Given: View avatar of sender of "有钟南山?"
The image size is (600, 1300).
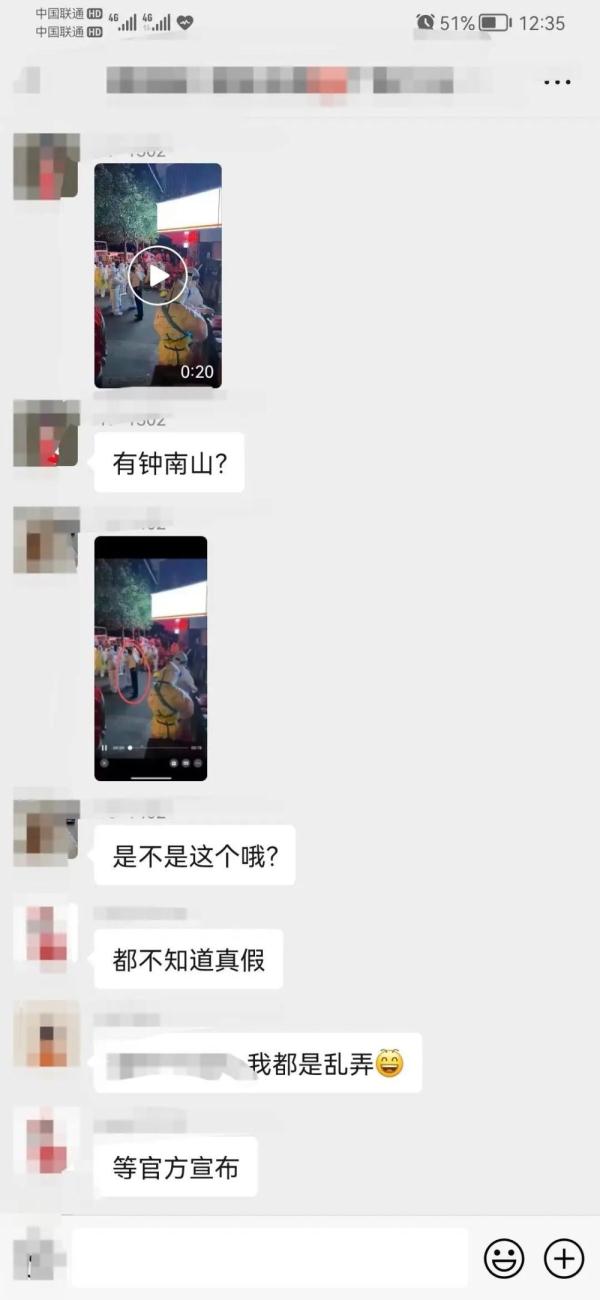Looking at the screenshot, I should (x=46, y=432).
